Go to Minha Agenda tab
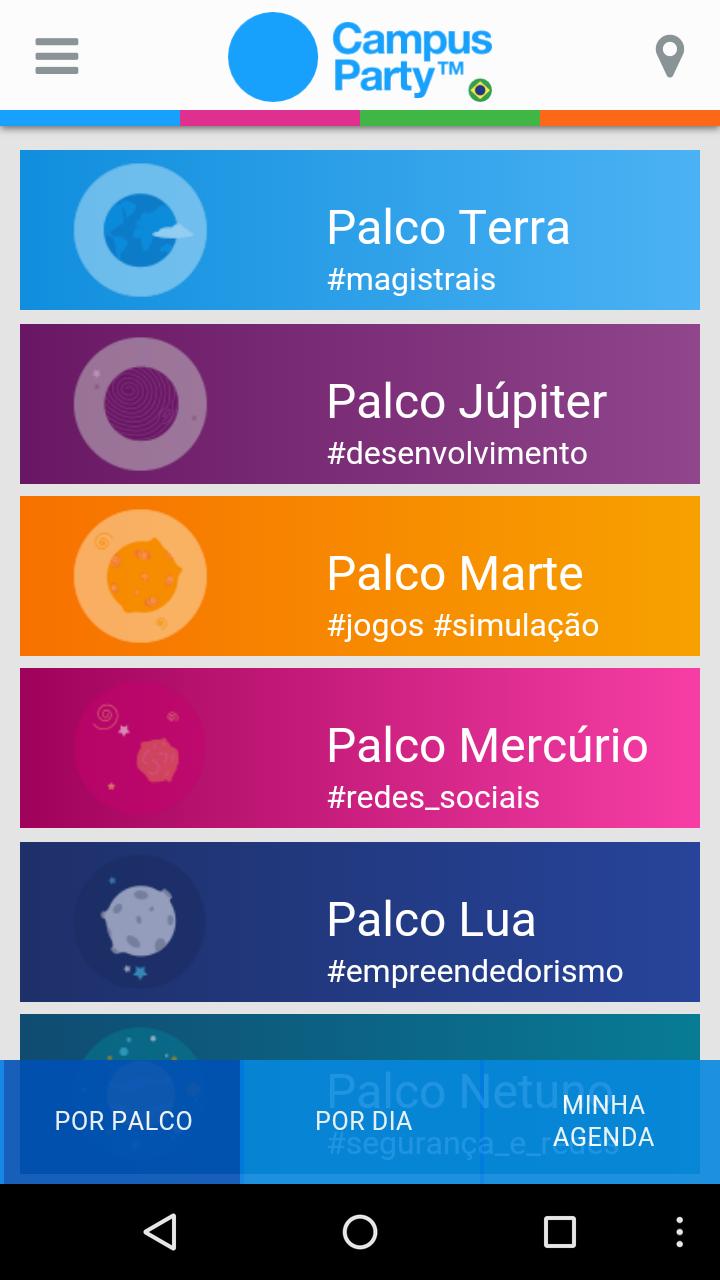This screenshot has width=720, height=1280. 603,1121
